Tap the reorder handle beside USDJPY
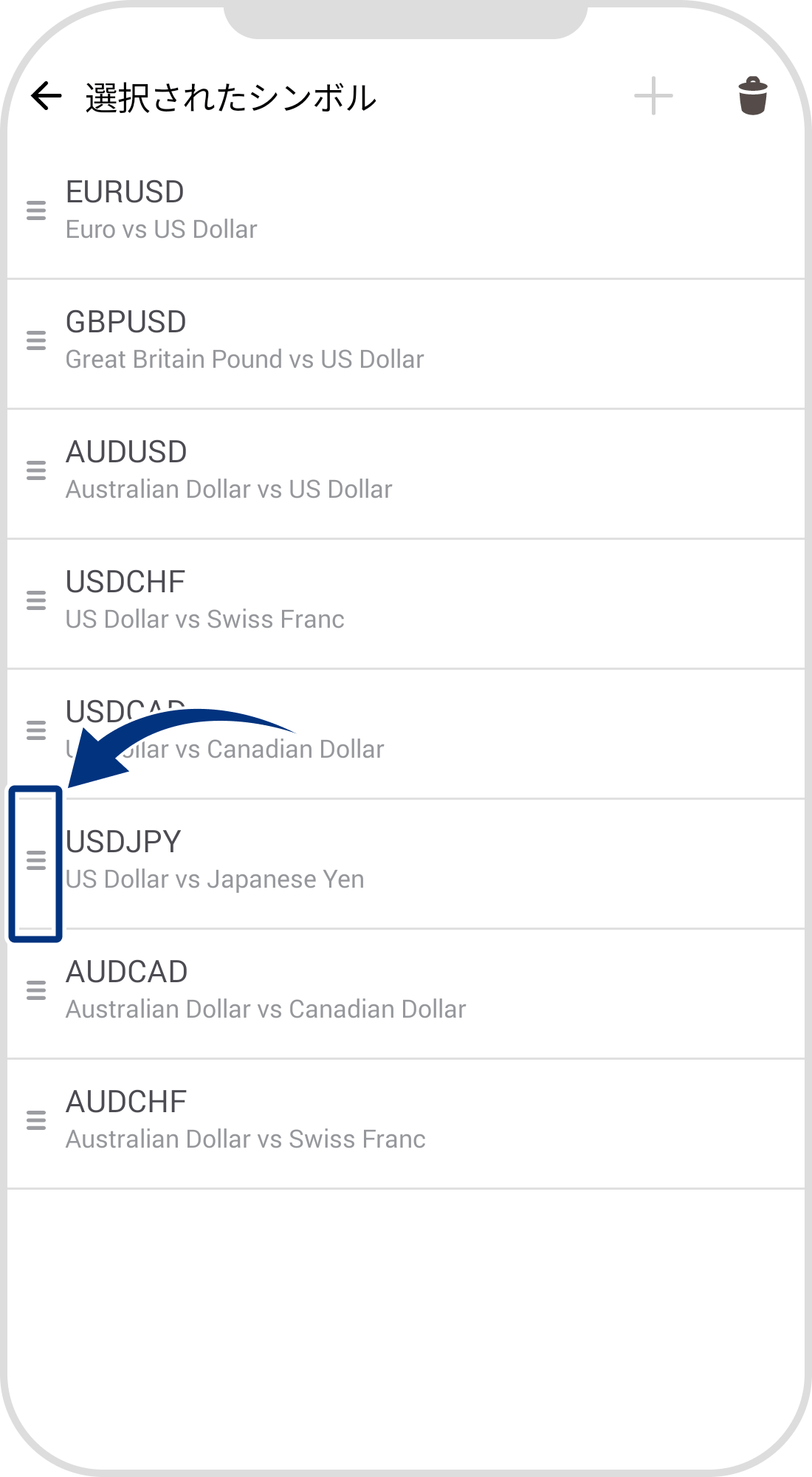812x1477 pixels. [36, 860]
